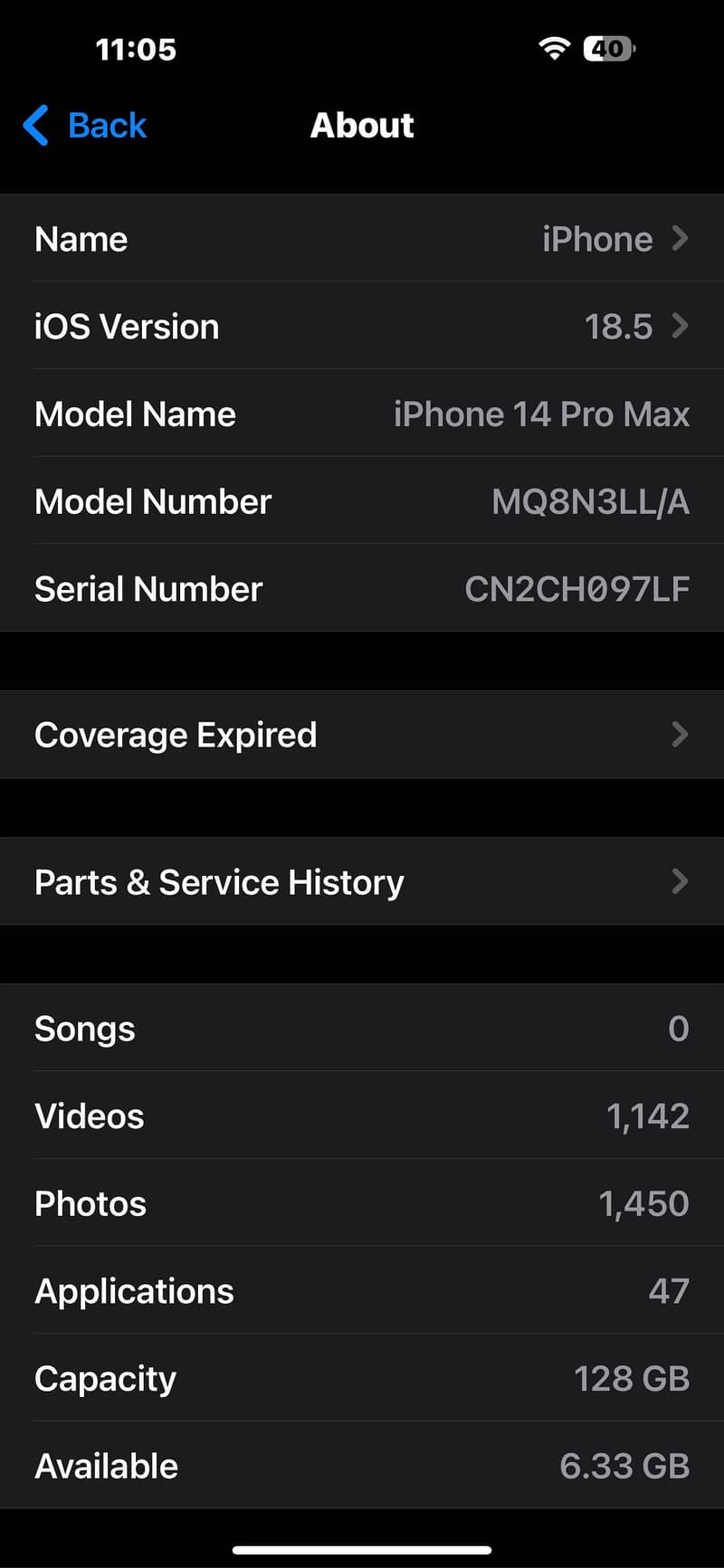Tap the chevron beside Coverage Expired
The image size is (724, 1568).
coord(681,735)
